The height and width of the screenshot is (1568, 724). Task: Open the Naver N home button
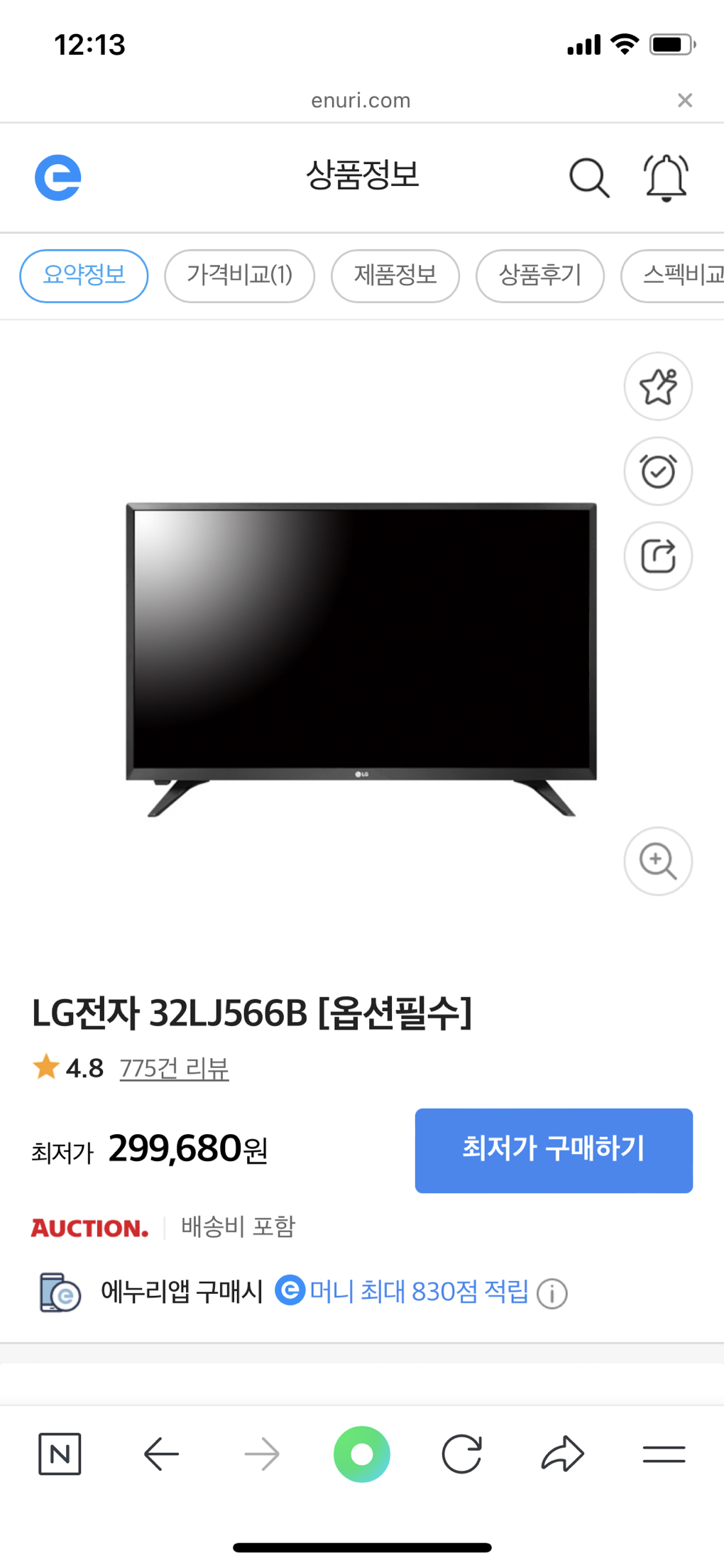click(x=60, y=1454)
